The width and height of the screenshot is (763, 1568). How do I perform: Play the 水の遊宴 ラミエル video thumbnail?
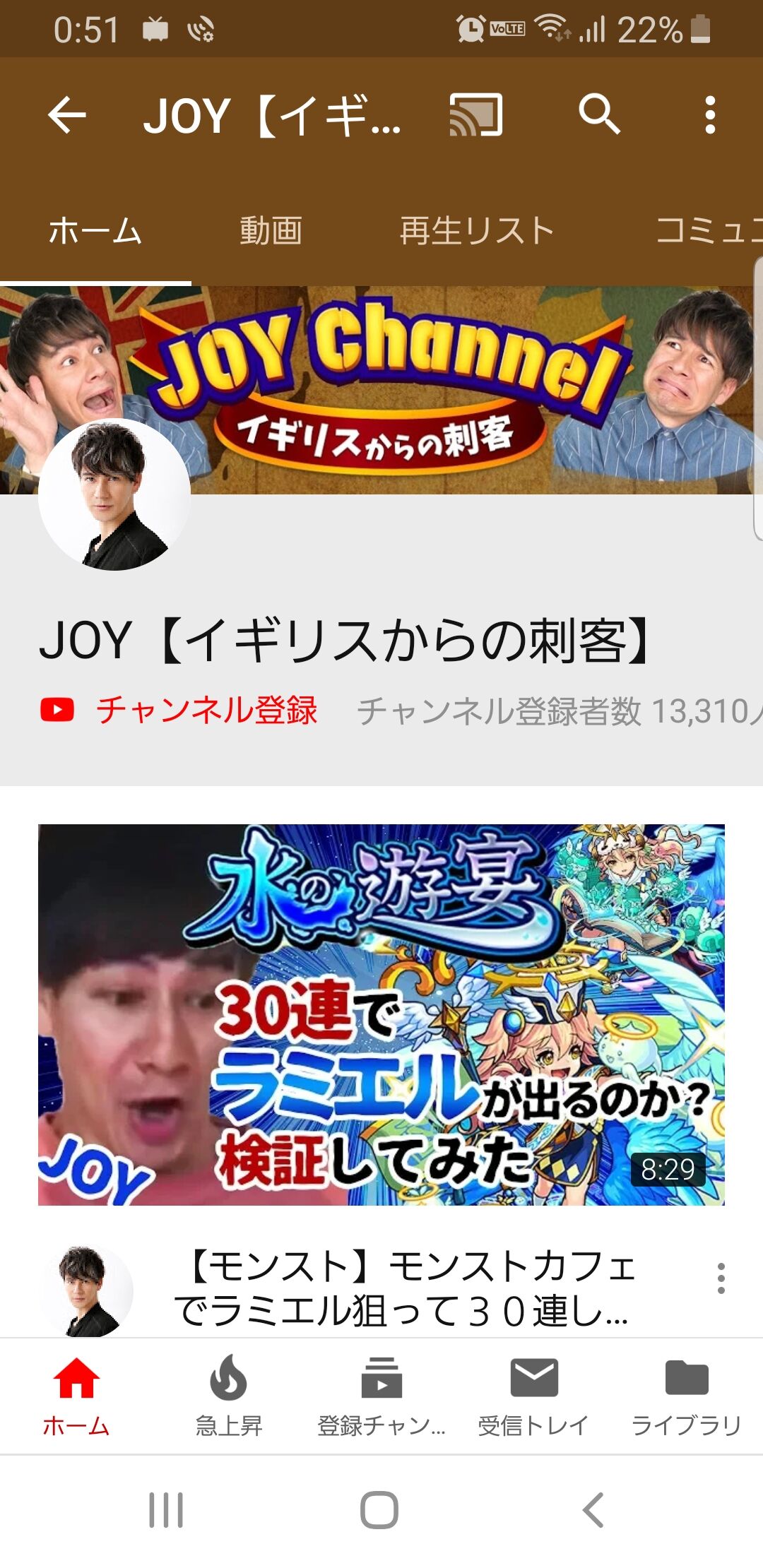pyautogui.click(x=381, y=1014)
